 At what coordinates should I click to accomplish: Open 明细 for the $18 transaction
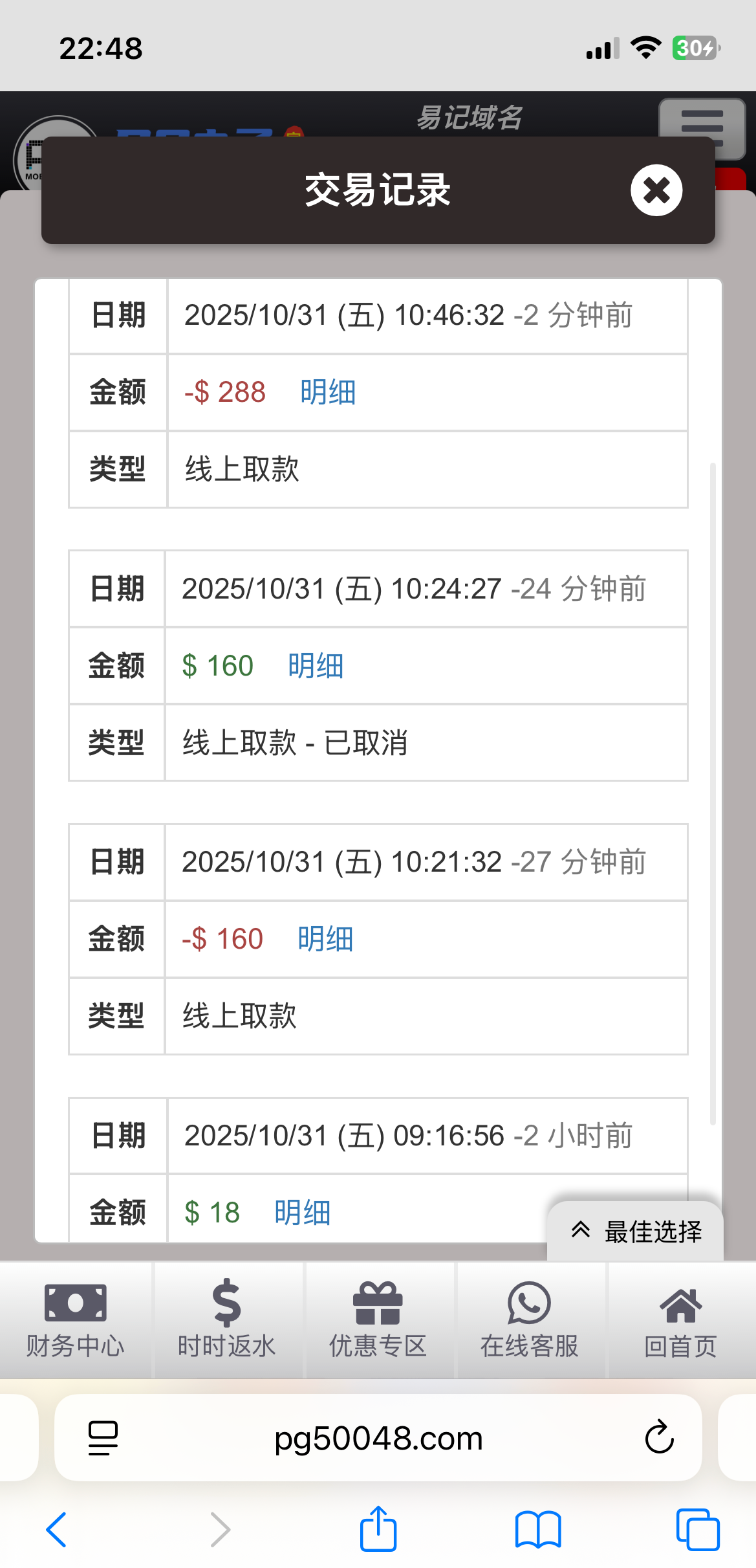(302, 1212)
